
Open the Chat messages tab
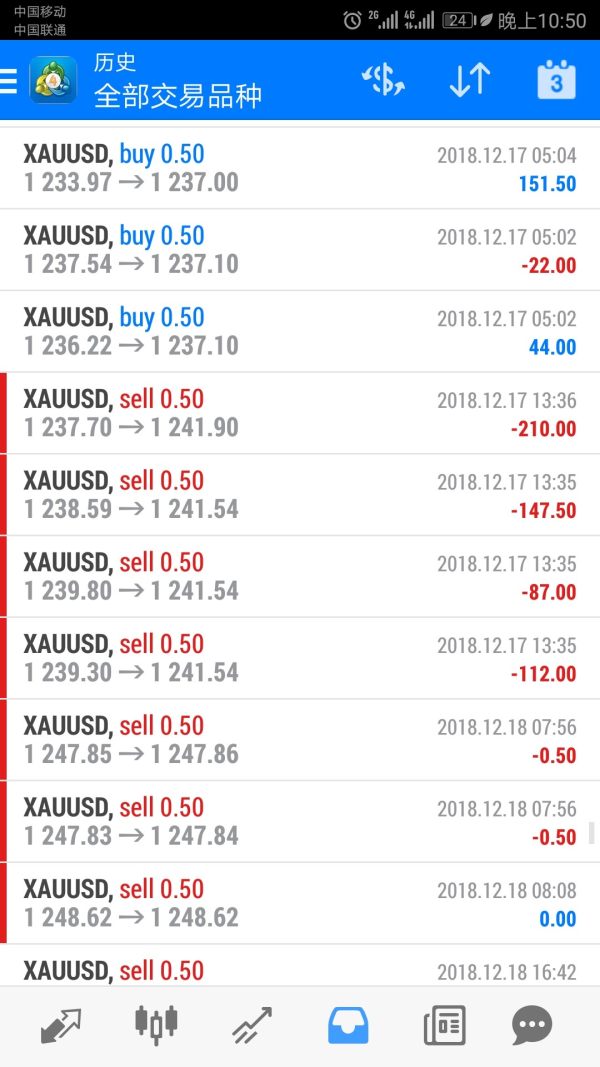tap(532, 1025)
